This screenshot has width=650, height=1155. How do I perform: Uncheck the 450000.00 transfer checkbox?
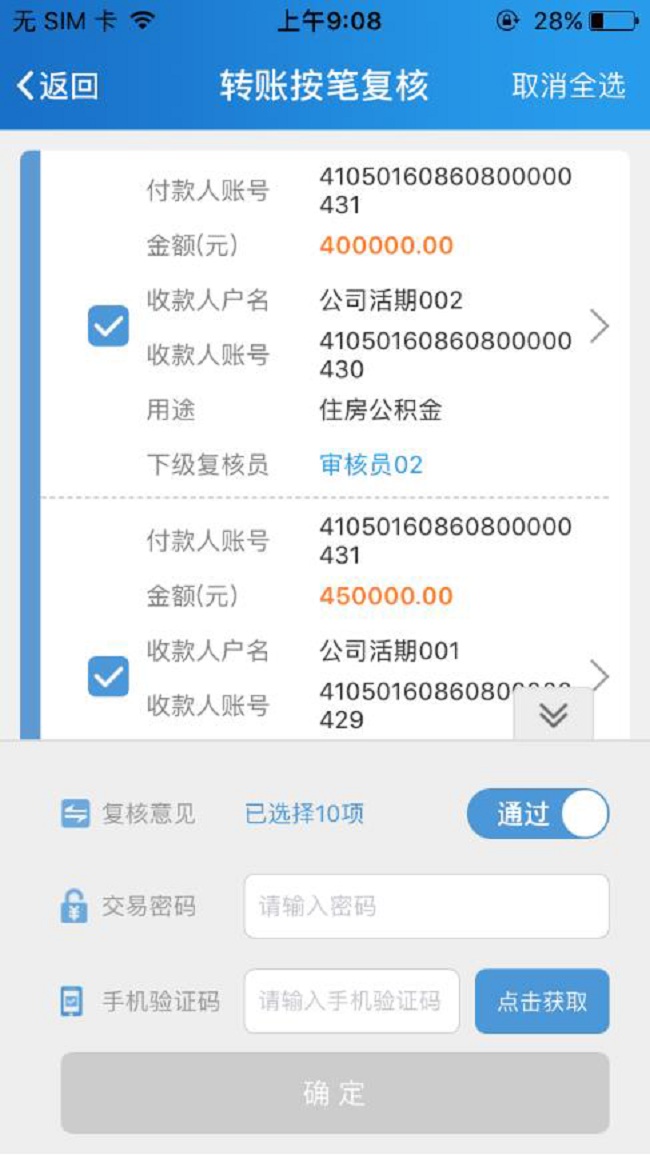108,676
